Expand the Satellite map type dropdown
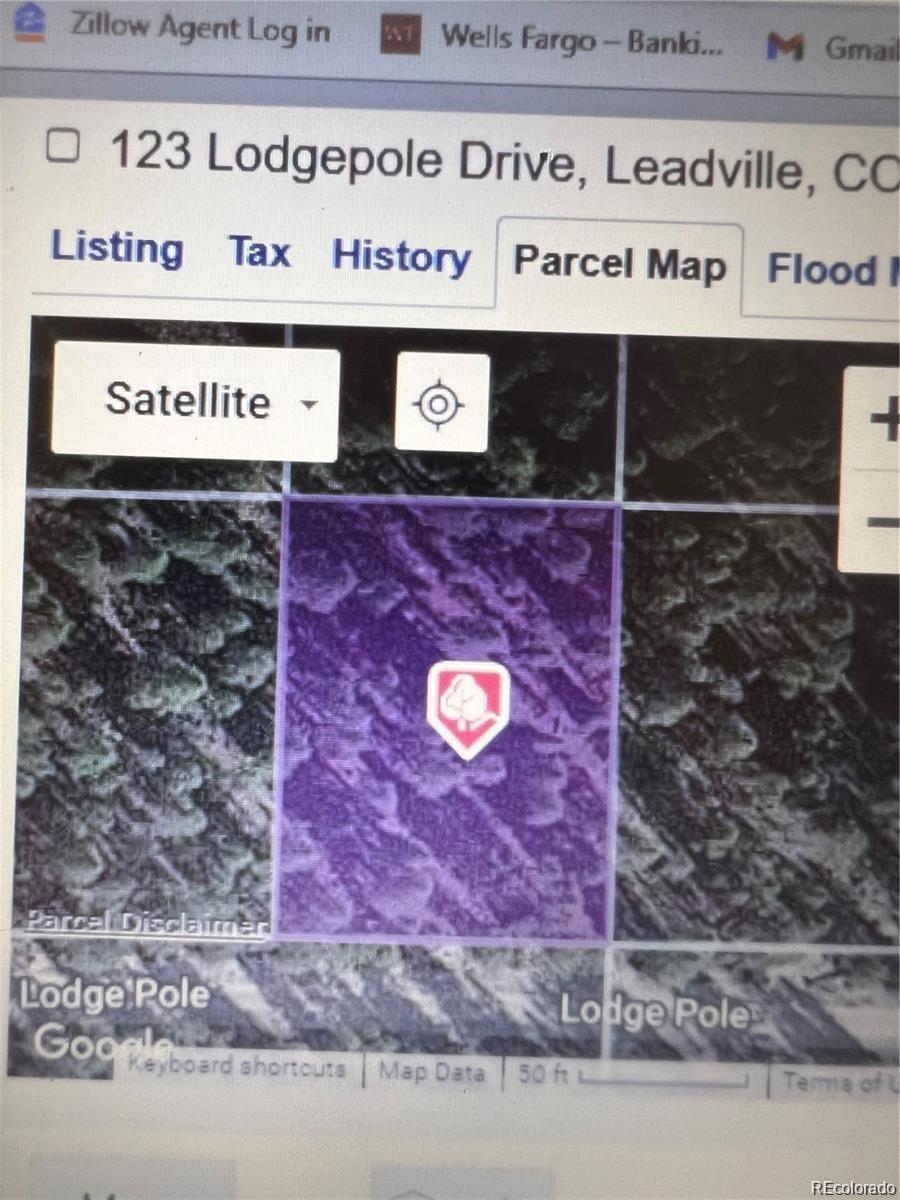Image resolution: width=900 pixels, height=1200 pixels. click(x=195, y=402)
